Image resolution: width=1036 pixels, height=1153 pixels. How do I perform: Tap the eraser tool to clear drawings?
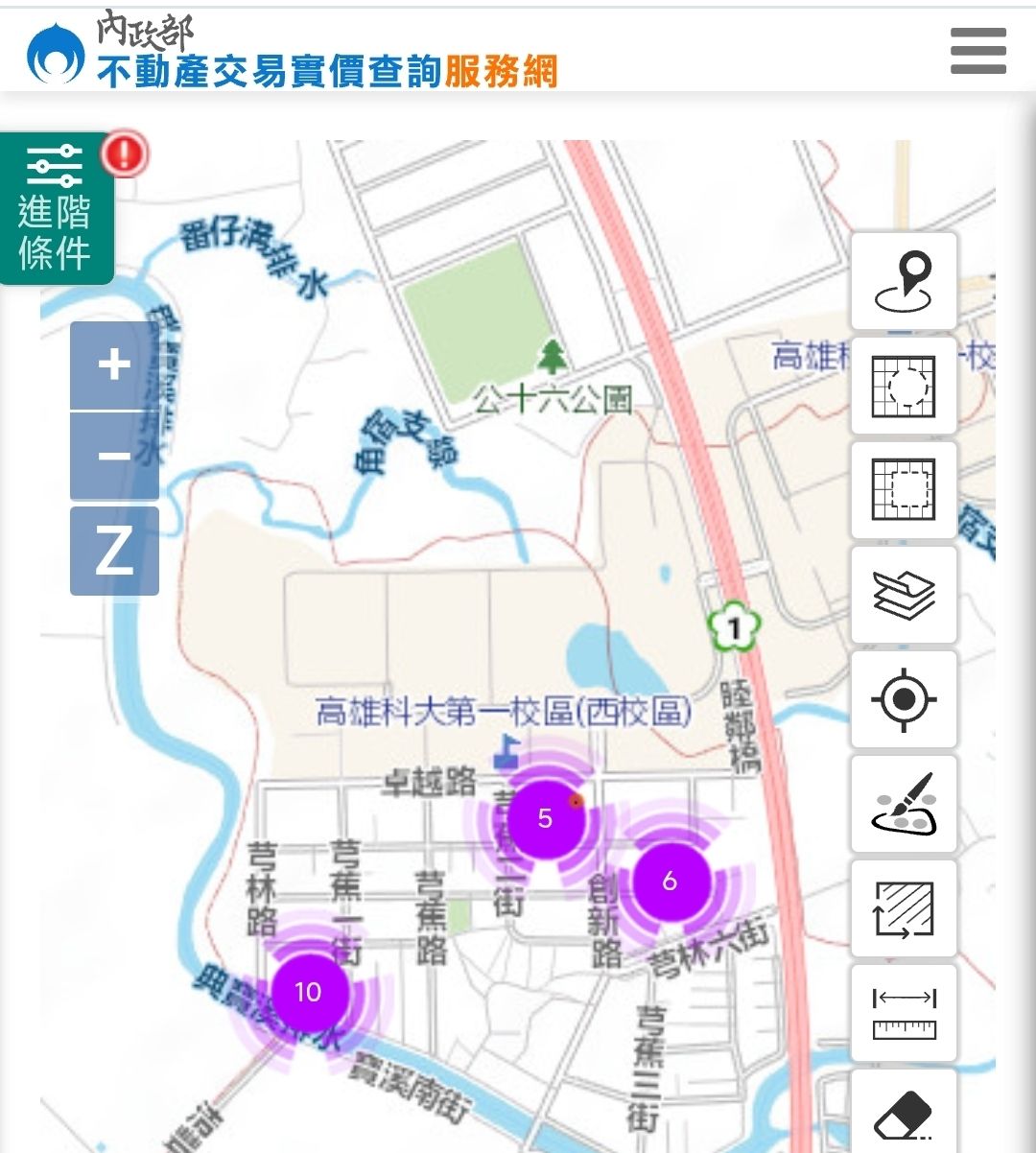coord(904,1113)
